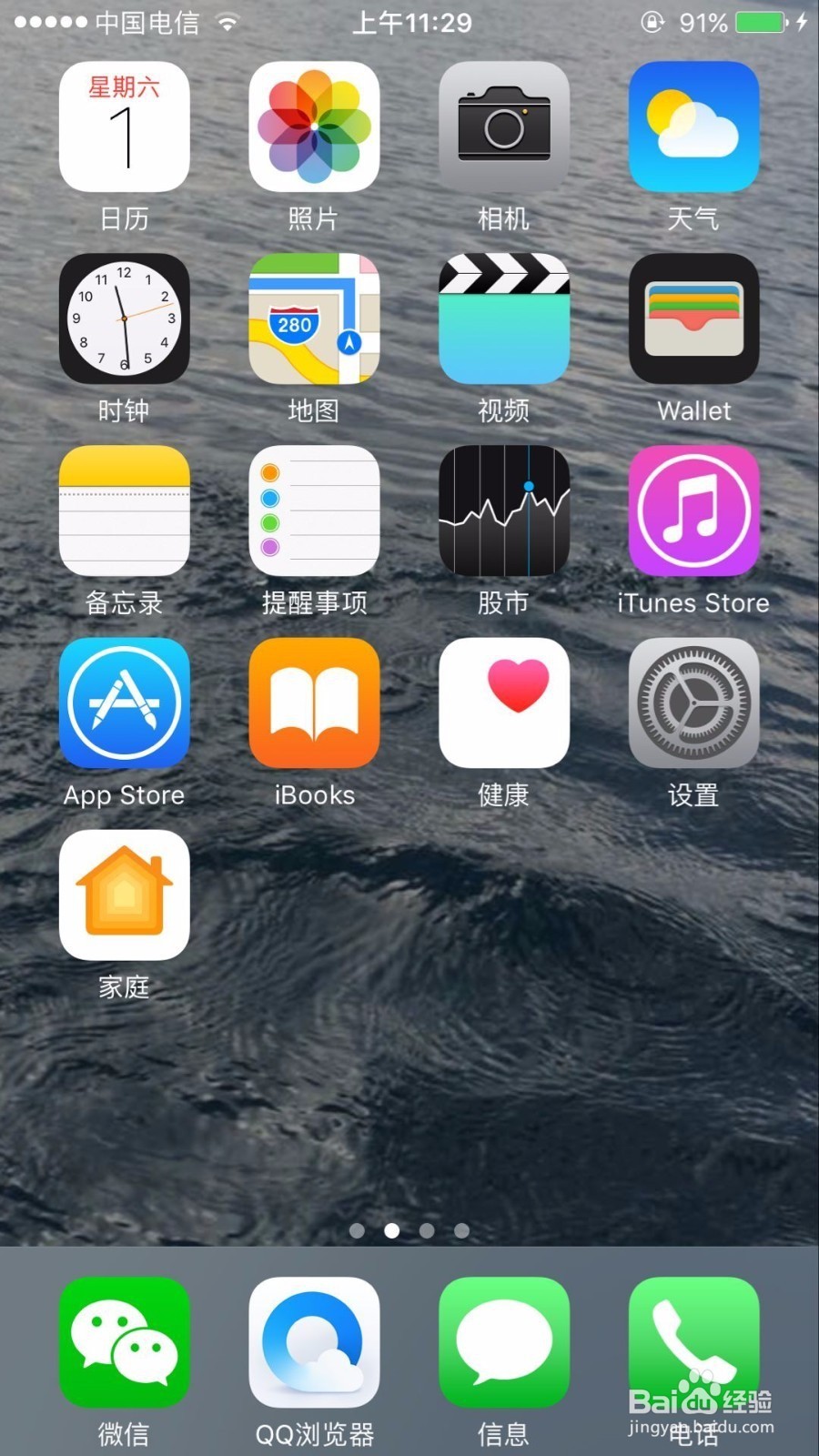Screen dimensions: 819x1456
Task: Check the 股市 (Stocks) app
Action: pos(505,511)
